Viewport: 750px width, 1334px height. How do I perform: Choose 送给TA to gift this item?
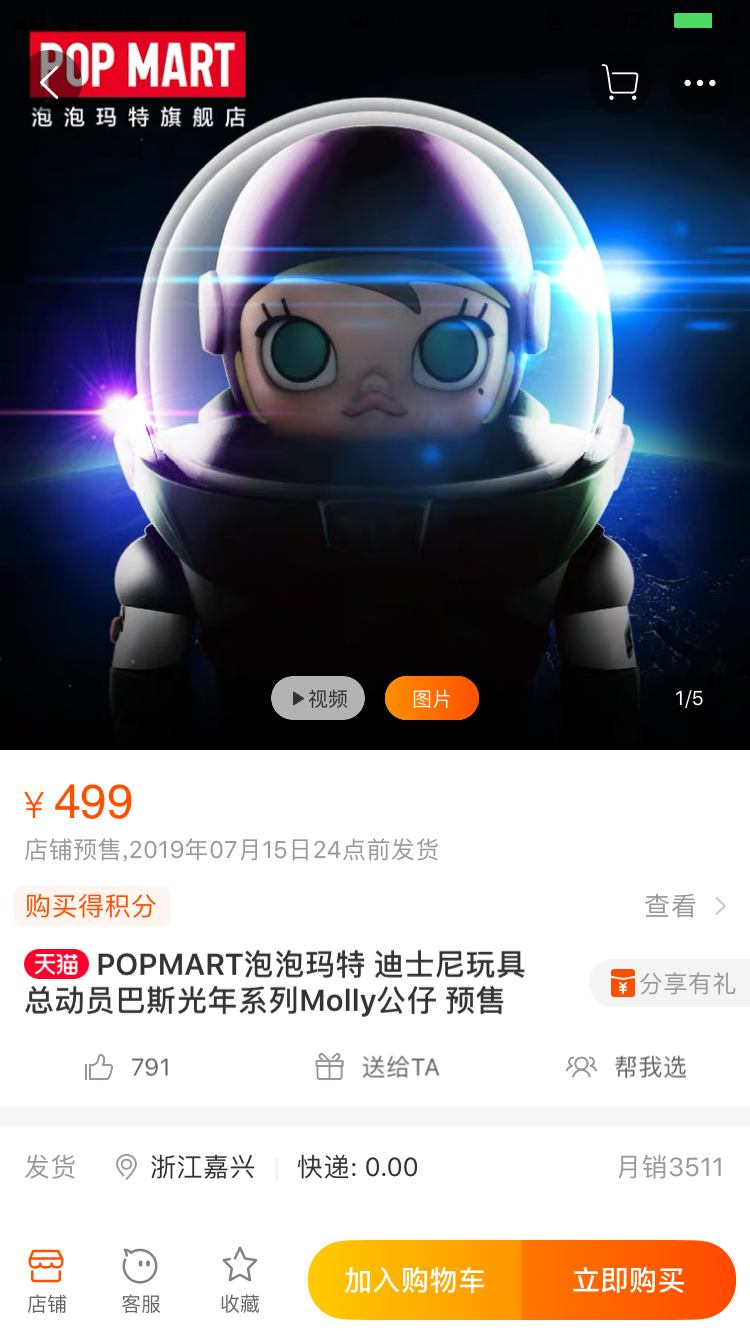(x=377, y=1068)
